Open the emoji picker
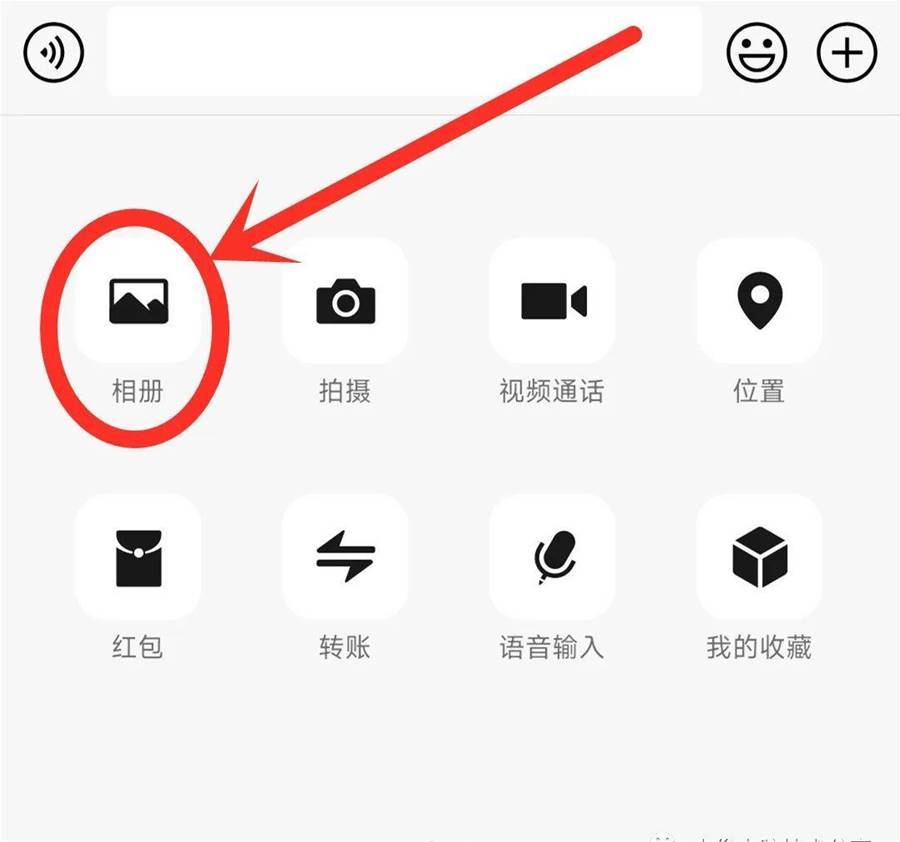The image size is (900, 842). [x=757, y=52]
